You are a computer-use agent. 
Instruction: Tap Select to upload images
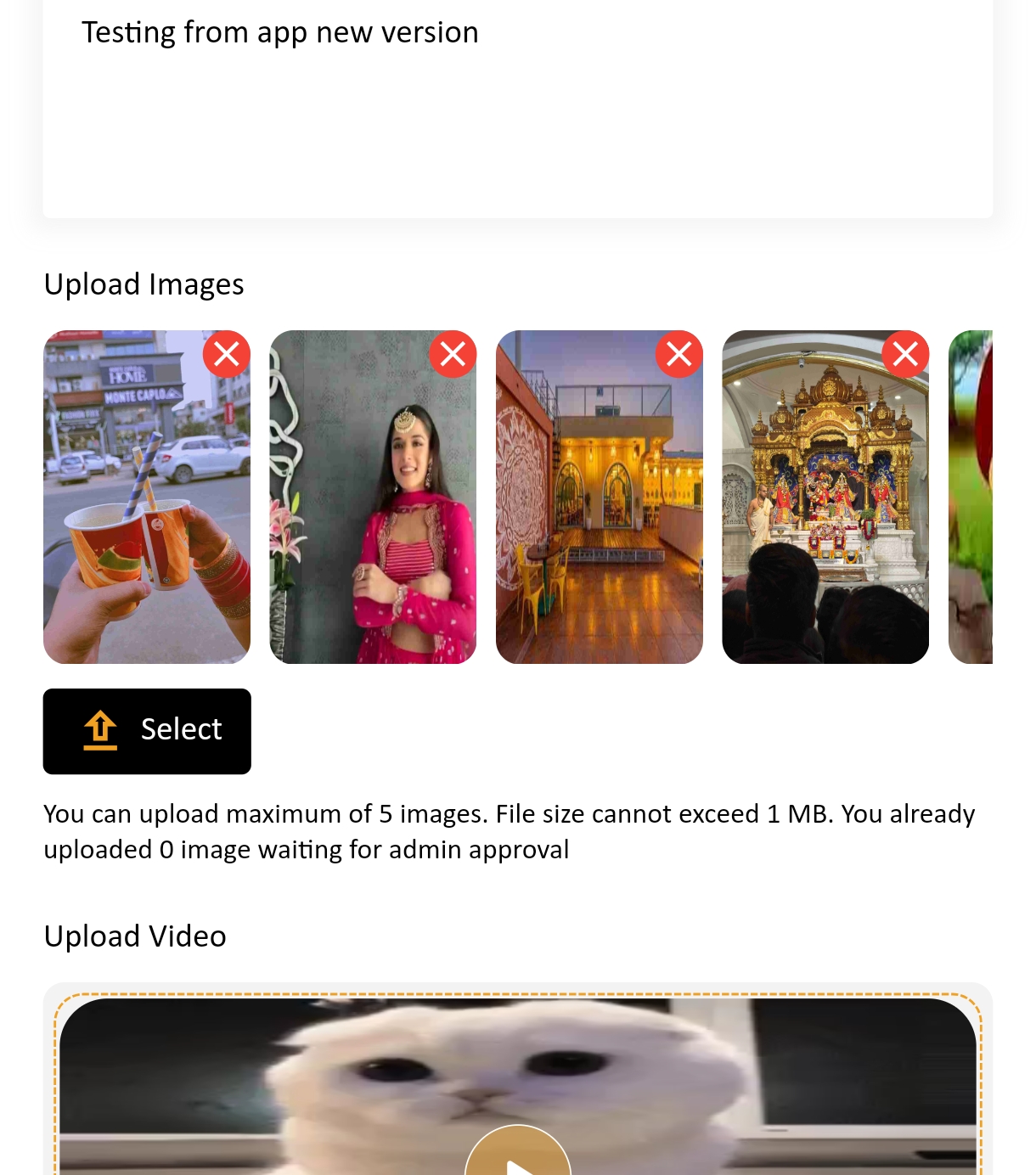[147, 731]
